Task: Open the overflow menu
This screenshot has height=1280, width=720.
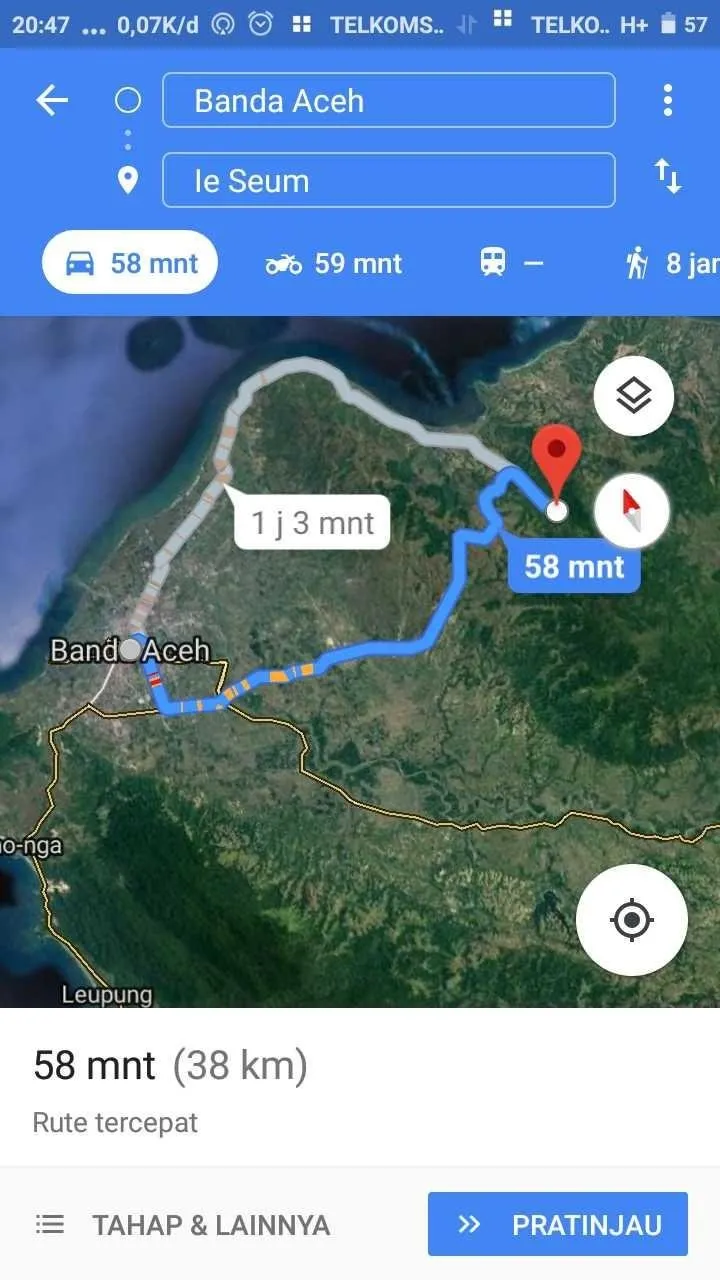Action: (x=667, y=100)
